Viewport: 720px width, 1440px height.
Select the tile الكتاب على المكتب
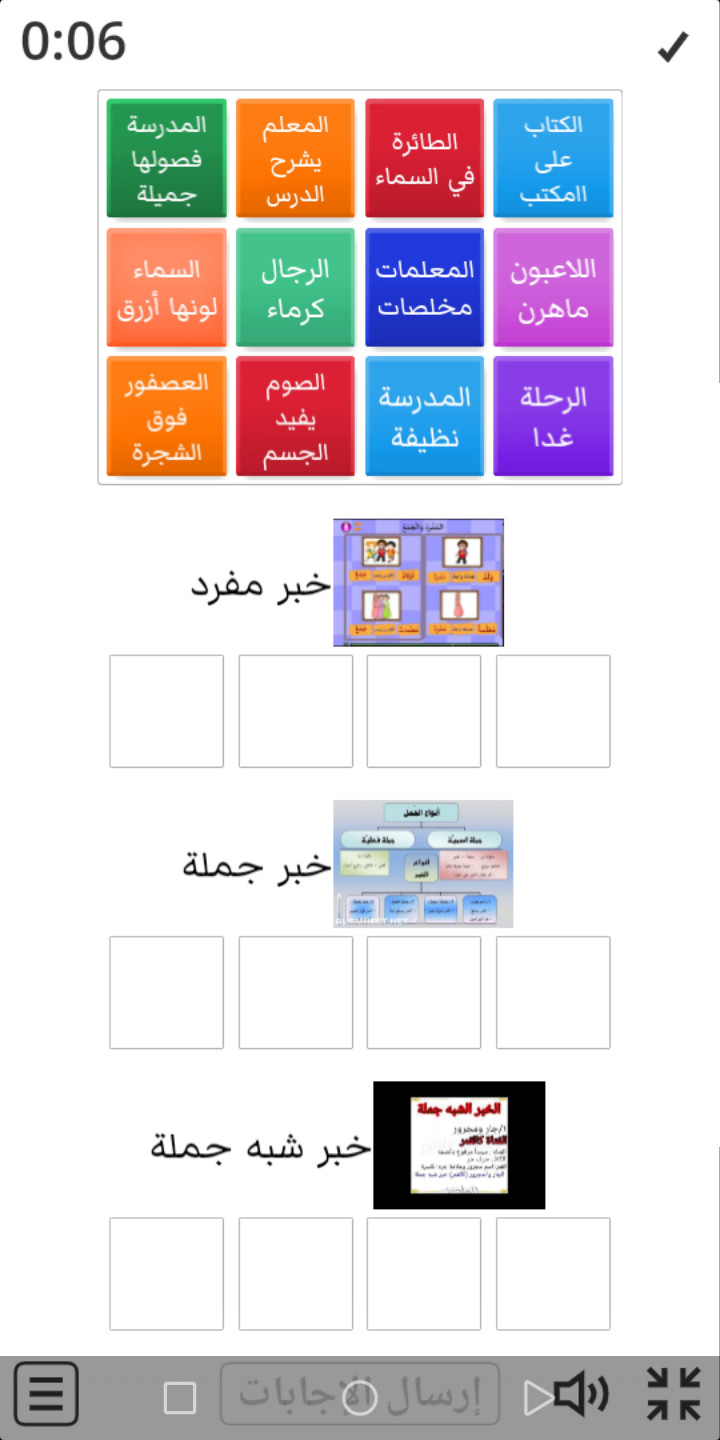tap(552, 158)
